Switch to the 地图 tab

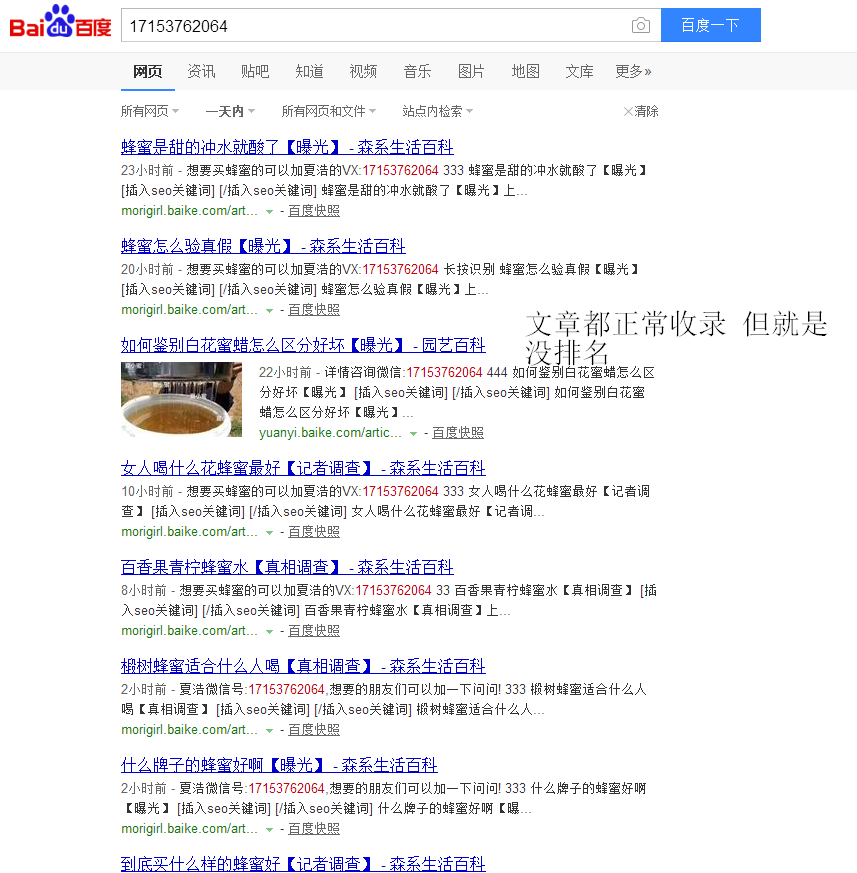coord(525,71)
